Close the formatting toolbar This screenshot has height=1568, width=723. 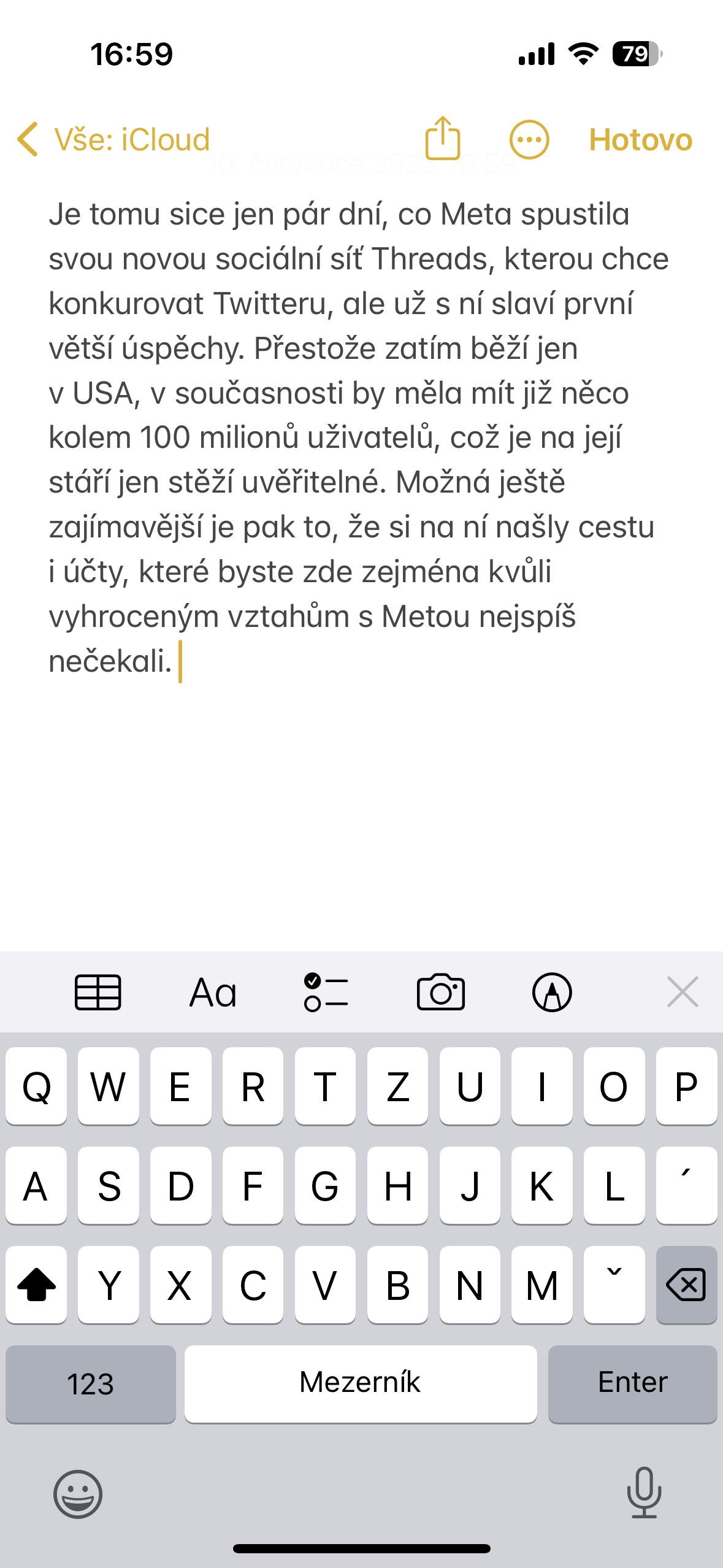682,992
